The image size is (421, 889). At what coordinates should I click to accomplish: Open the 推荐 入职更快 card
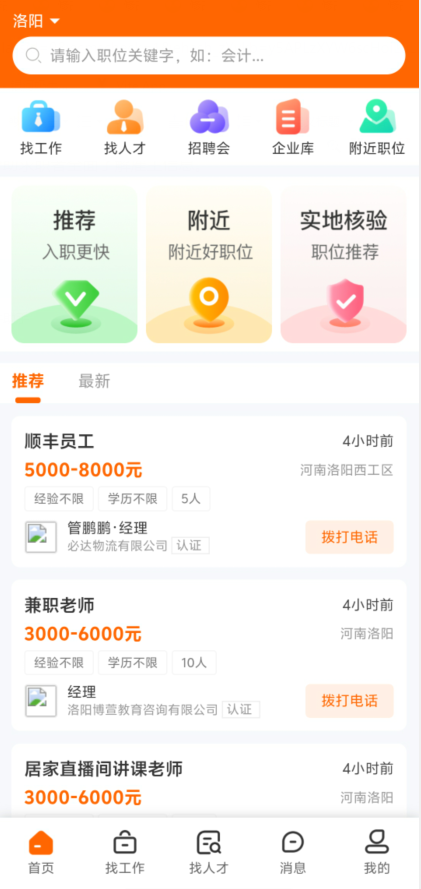pos(74,265)
